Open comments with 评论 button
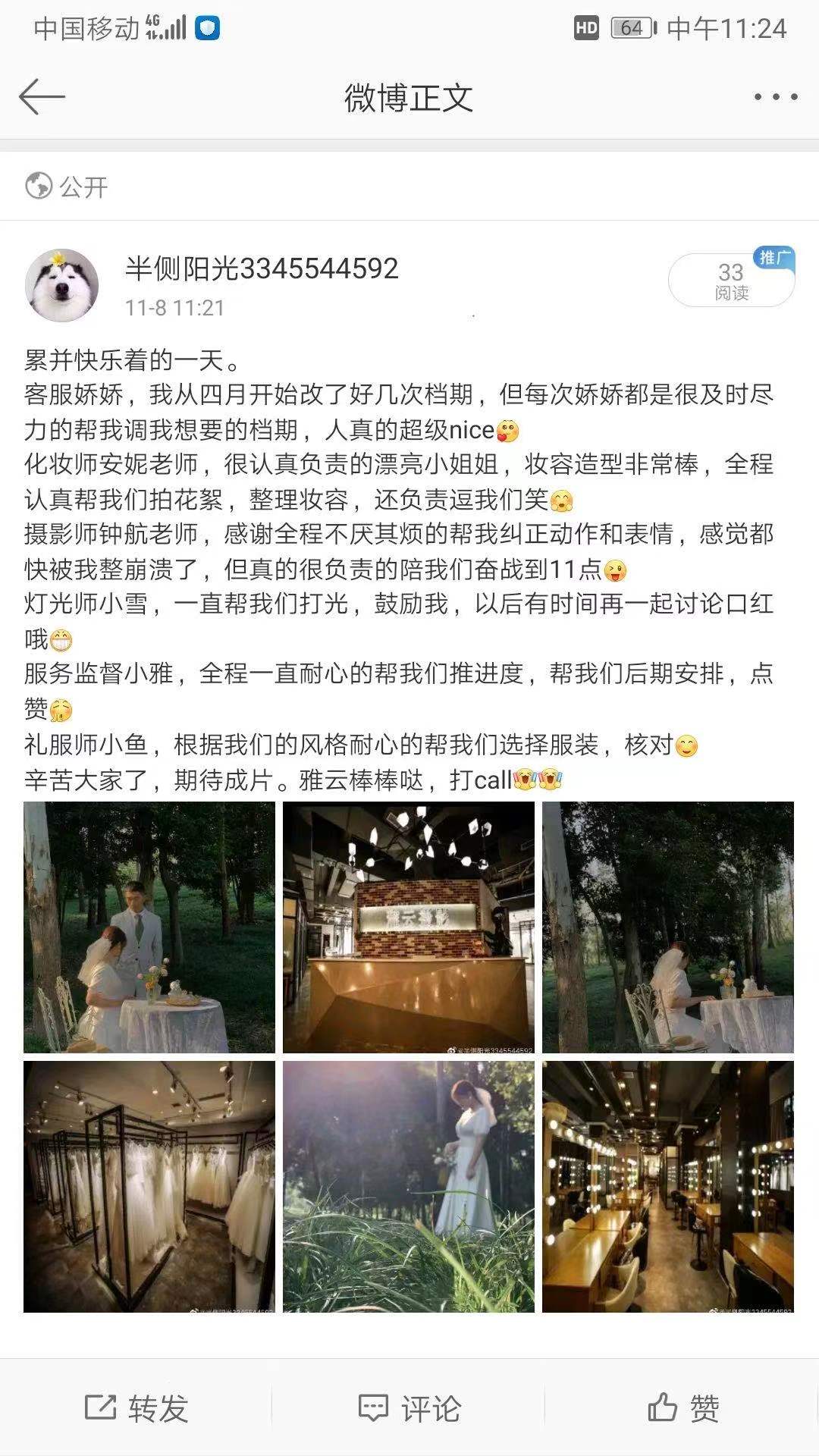The height and width of the screenshot is (1456, 819). coord(409,1408)
